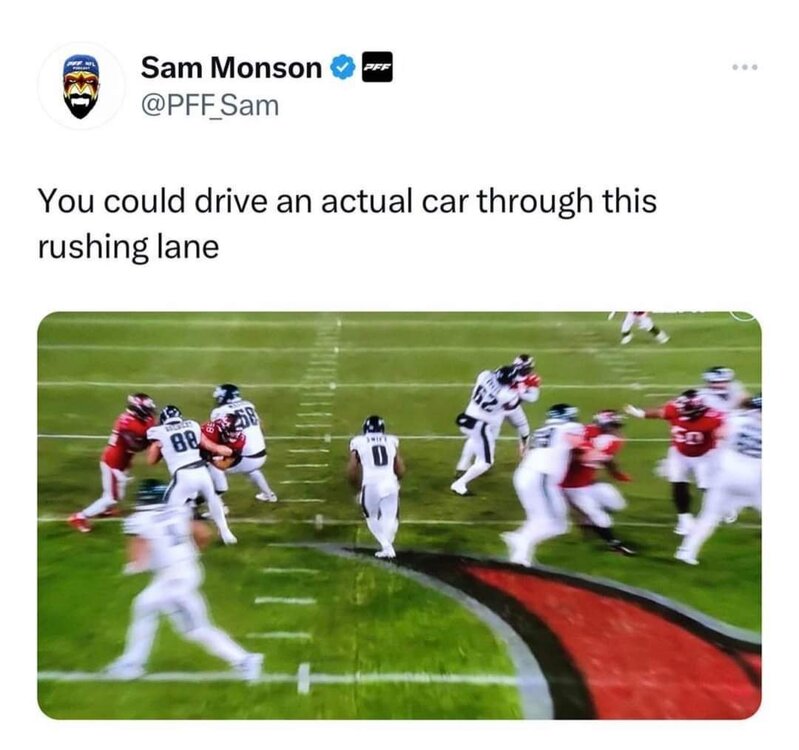Open Sam Monson's profile avatar
799x750 pixels.
(81, 86)
